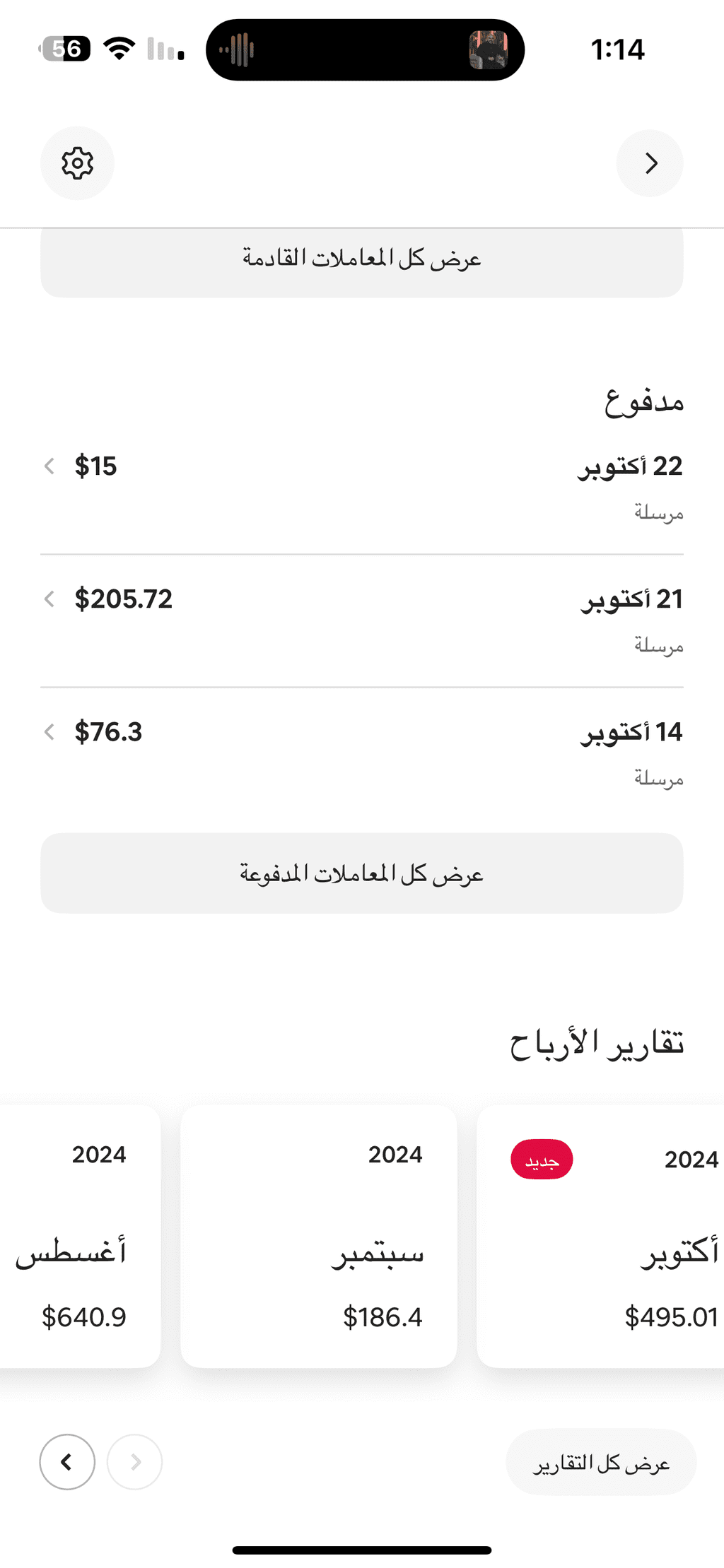Open the 21 أكتوبر $205.72 payout
724x1568 pixels.
point(361,620)
